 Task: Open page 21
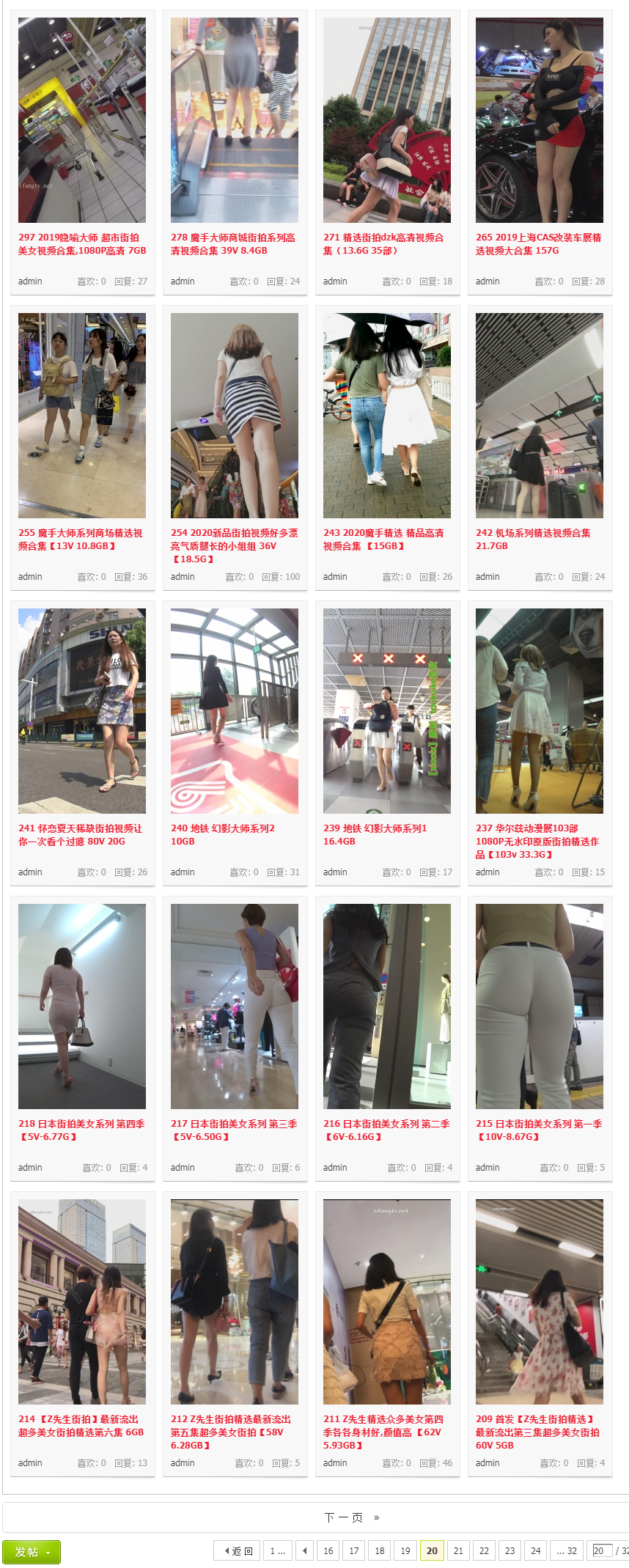[458, 1550]
